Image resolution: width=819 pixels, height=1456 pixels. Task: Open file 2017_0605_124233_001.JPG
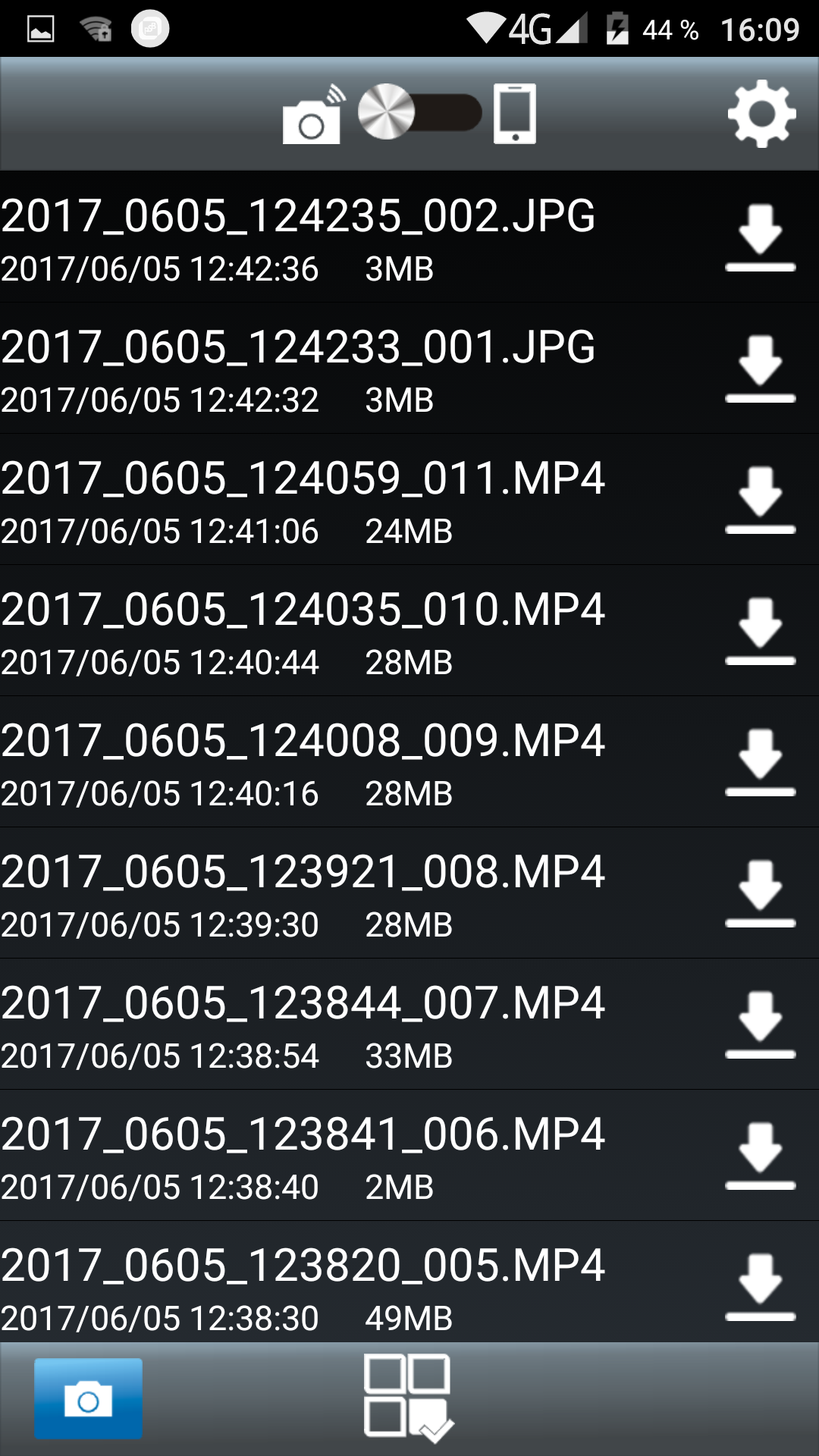[303, 369]
